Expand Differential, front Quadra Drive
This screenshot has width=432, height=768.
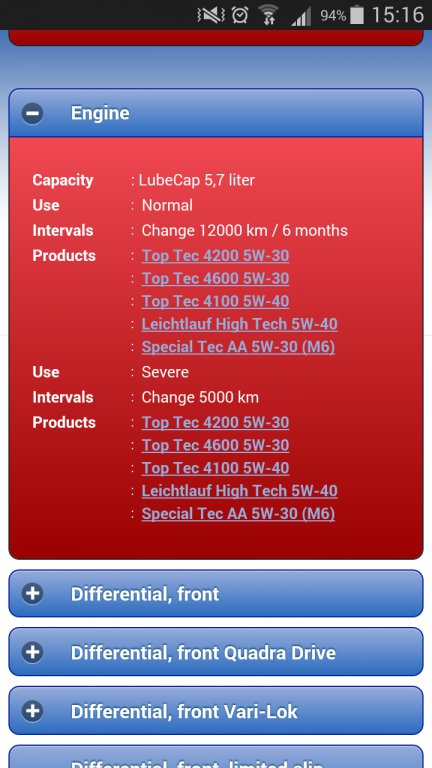coord(216,652)
